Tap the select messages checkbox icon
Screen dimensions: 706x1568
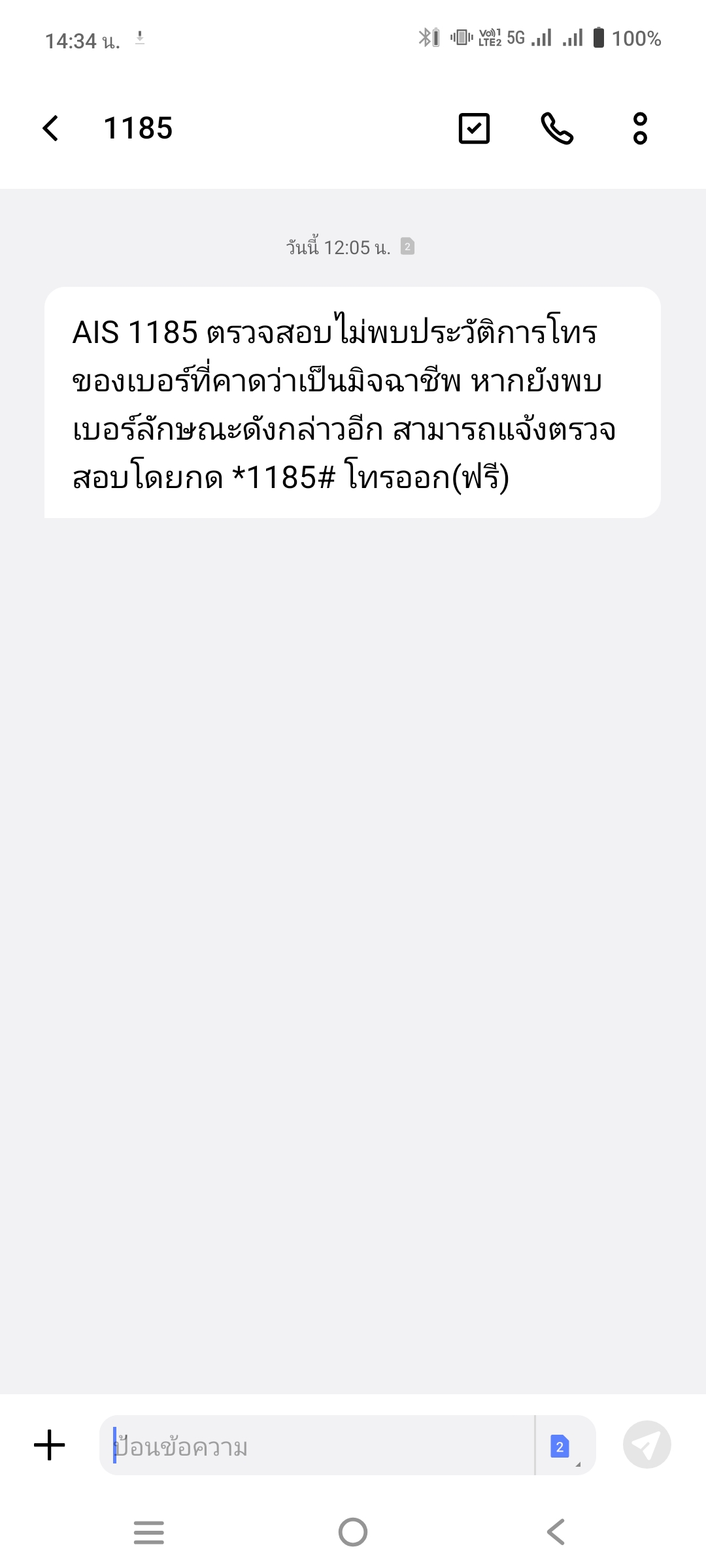click(x=474, y=128)
